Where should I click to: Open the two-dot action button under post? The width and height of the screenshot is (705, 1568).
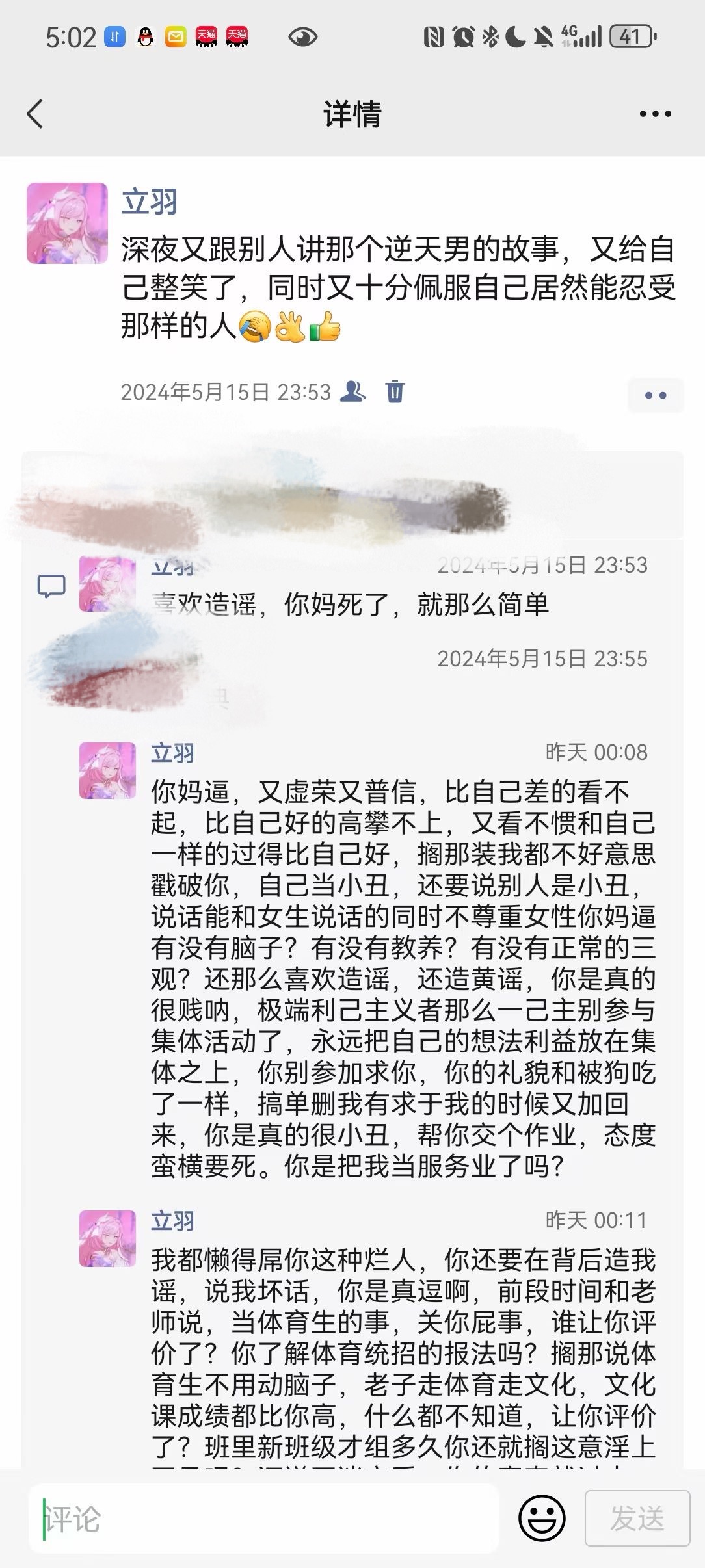coord(655,395)
